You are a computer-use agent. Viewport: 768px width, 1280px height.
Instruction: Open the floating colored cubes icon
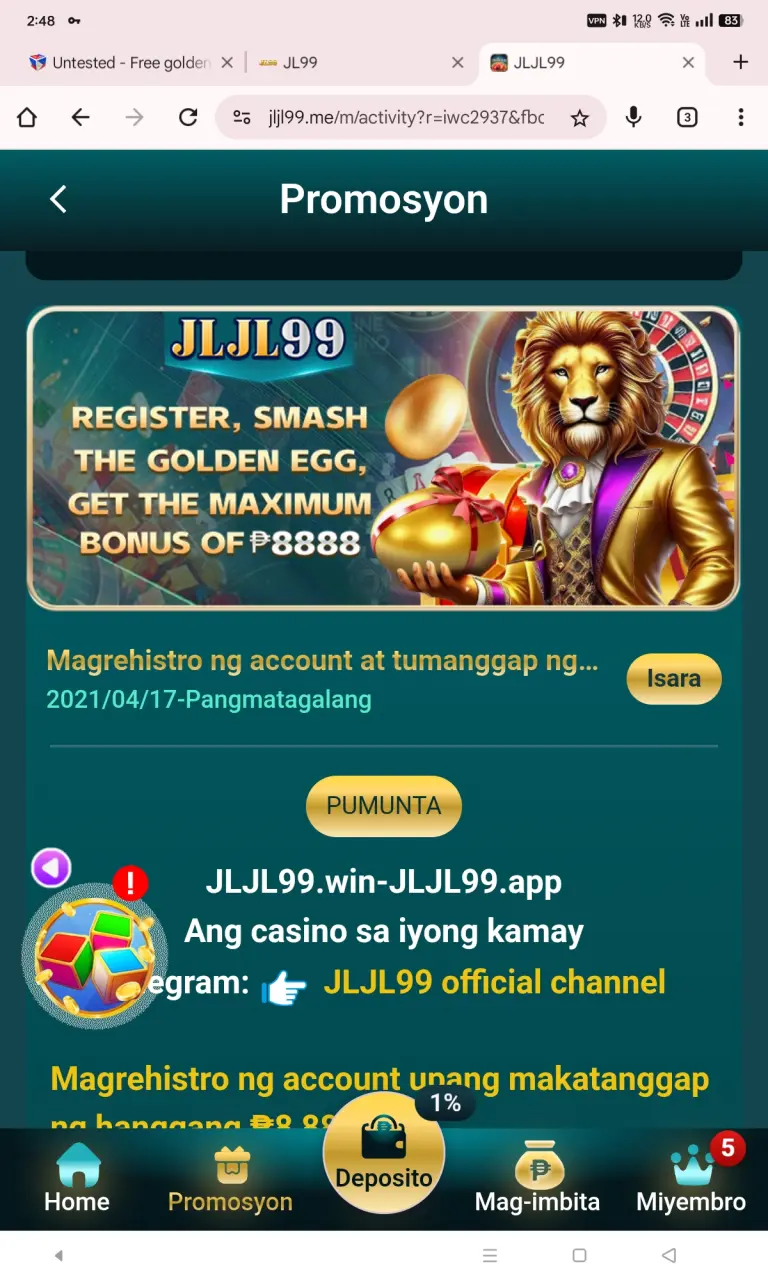[93, 957]
